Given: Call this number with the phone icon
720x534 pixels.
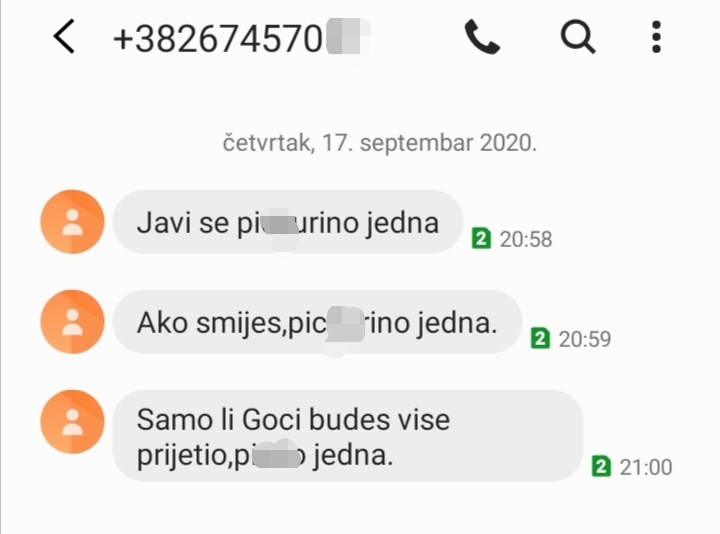Looking at the screenshot, I should (482, 37).
